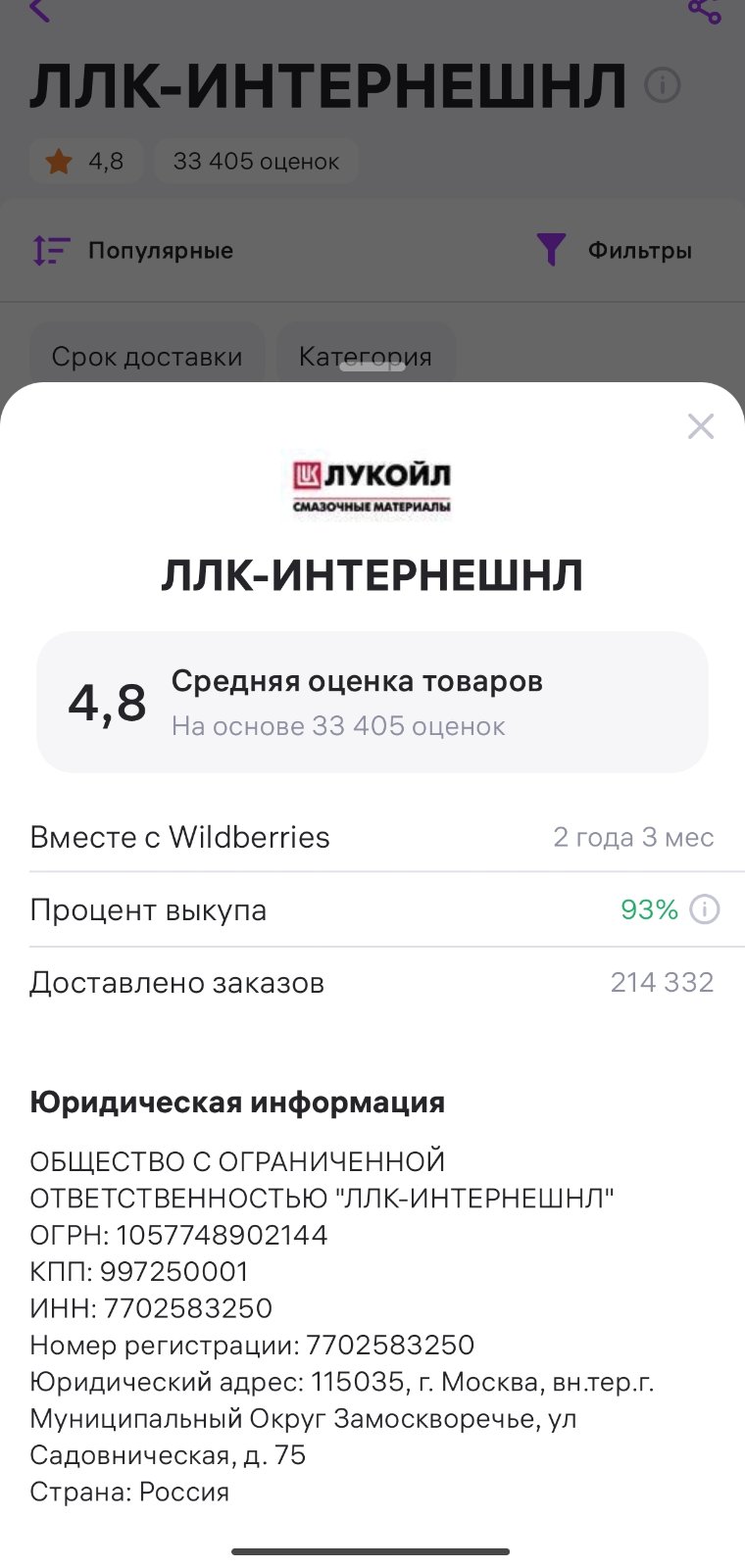Go back with the top arrow
The image size is (745, 1568).
(x=39, y=10)
